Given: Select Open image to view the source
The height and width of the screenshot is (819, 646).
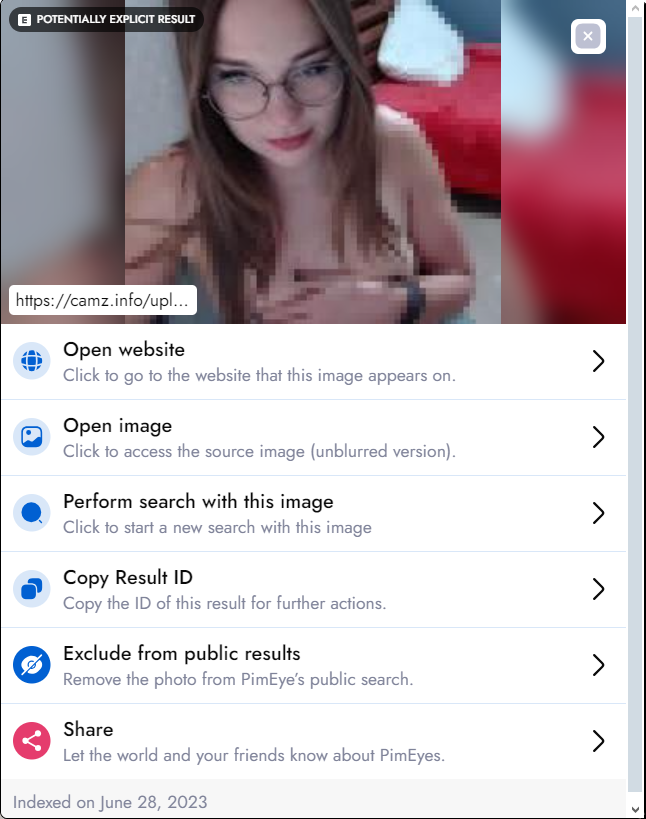Looking at the screenshot, I should [313, 438].
